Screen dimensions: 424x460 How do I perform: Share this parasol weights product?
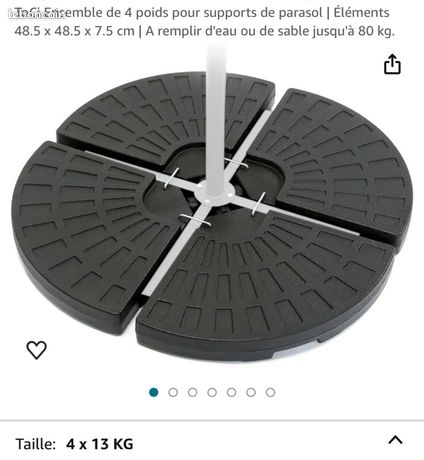(x=392, y=64)
